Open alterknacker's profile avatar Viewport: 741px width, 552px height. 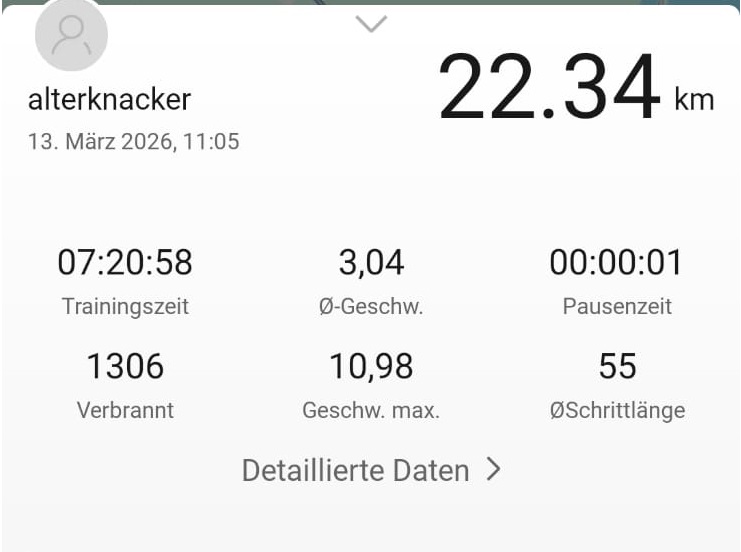71,37
